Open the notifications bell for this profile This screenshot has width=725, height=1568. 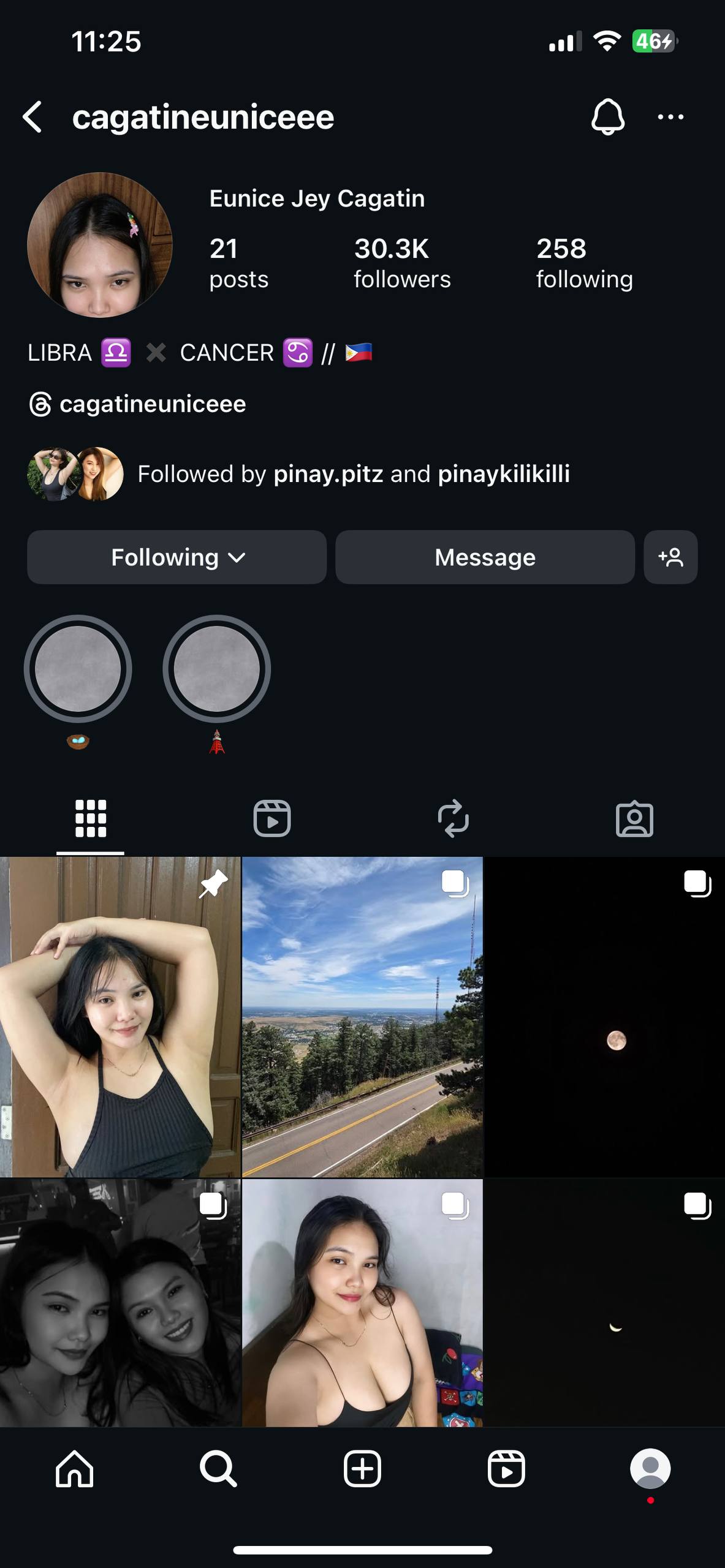607,116
